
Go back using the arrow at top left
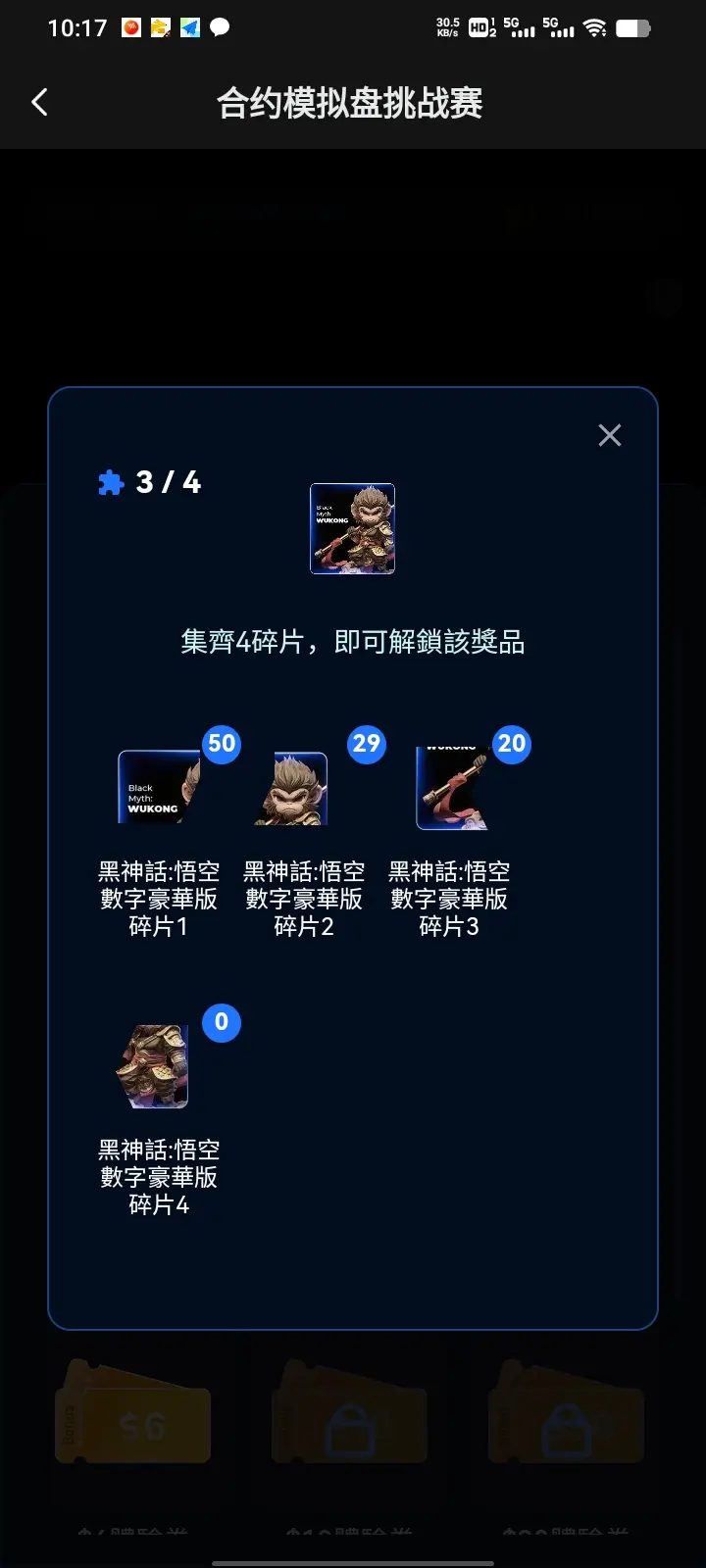click(39, 101)
